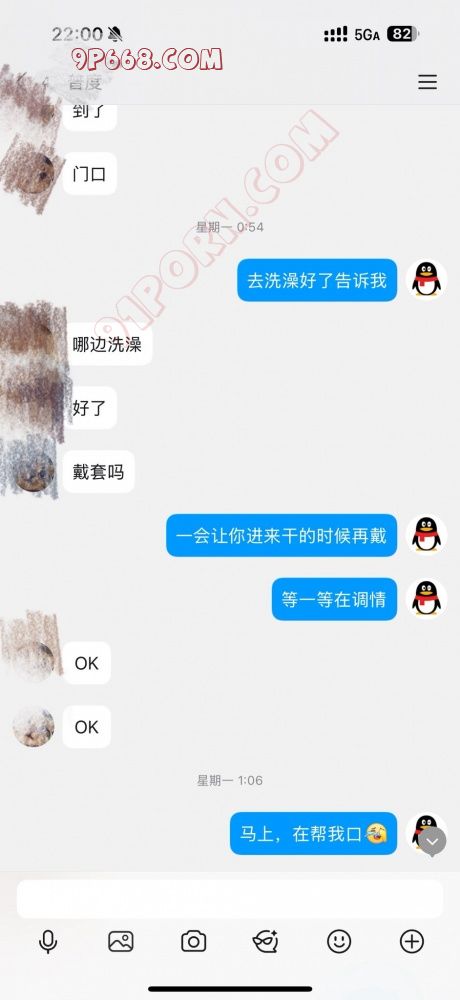Expand more options with the plus icon

point(412,941)
